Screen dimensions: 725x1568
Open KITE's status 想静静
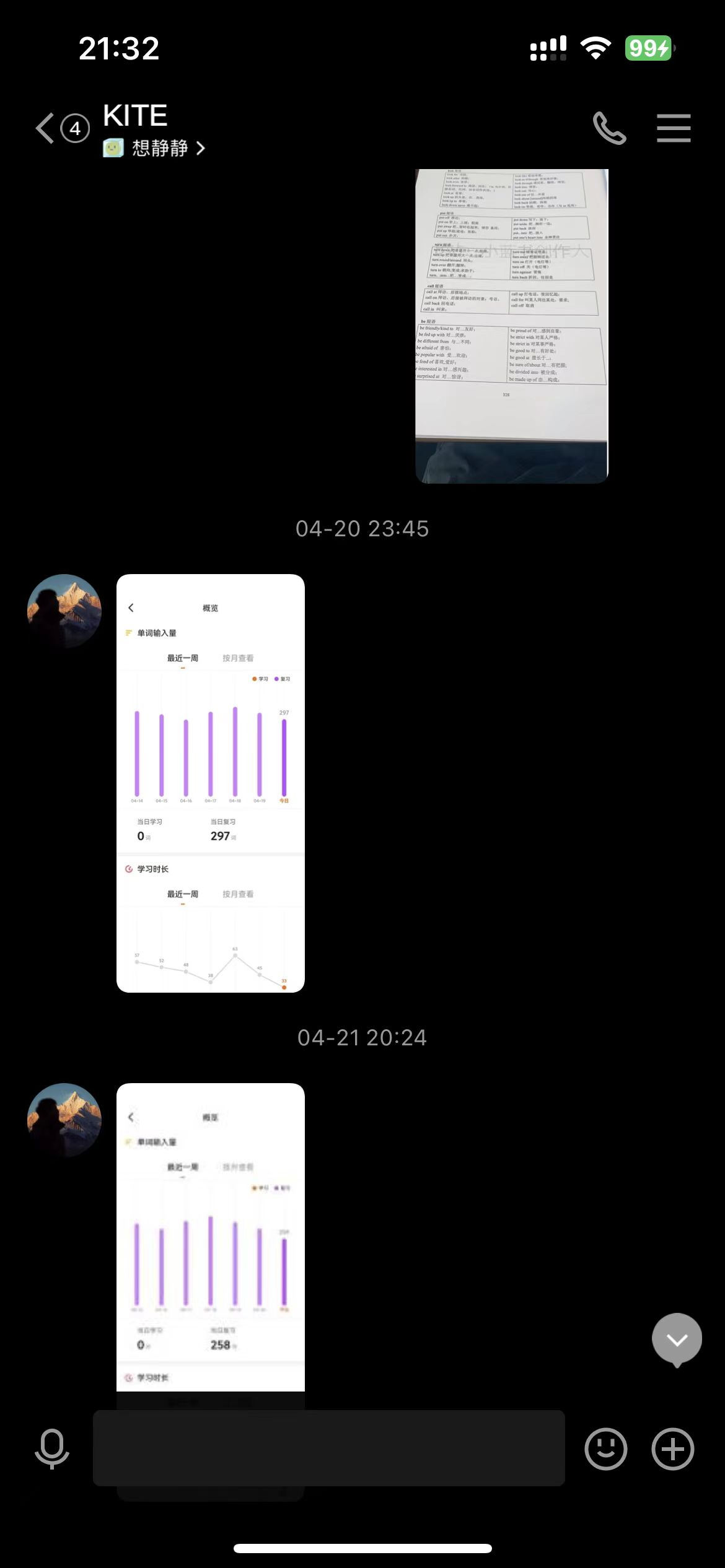159,149
